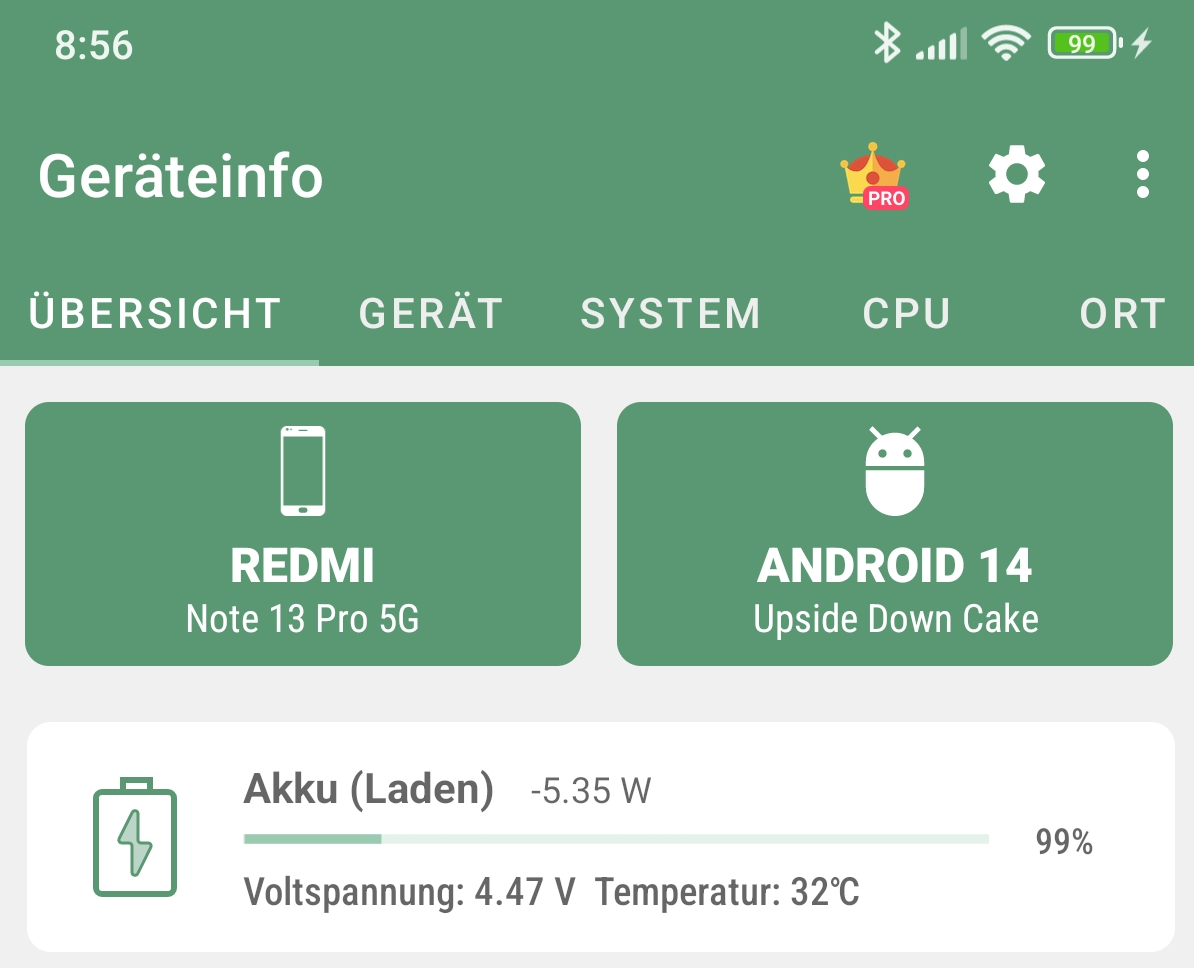Go to the CPU tab
Viewport: 1194px width, 968px height.
pyautogui.click(x=906, y=314)
